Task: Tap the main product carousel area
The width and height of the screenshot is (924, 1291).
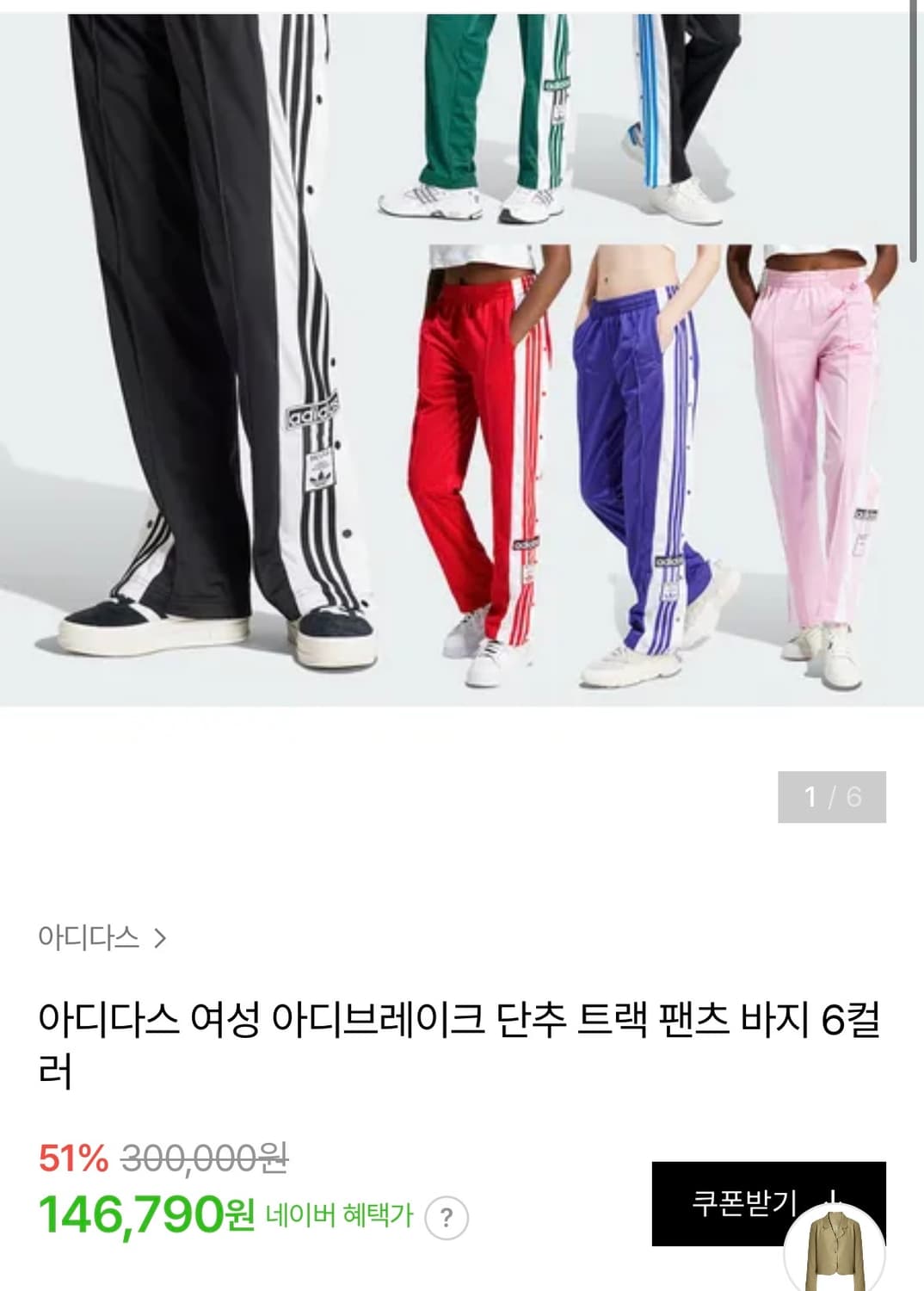Action: tap(462, 361)
